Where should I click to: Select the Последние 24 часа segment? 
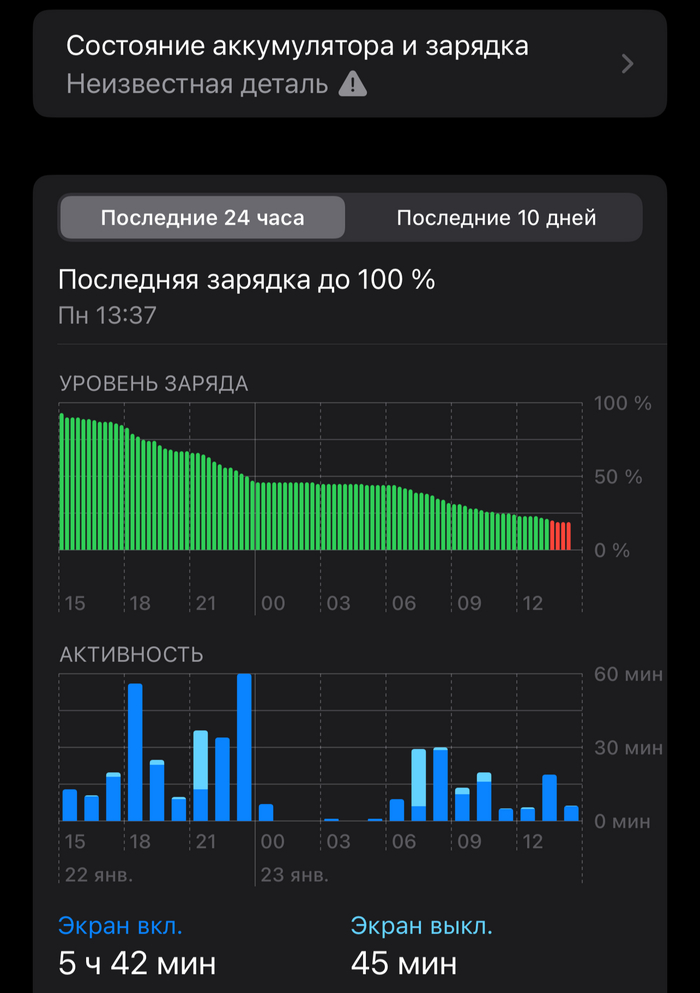(203, 218)
